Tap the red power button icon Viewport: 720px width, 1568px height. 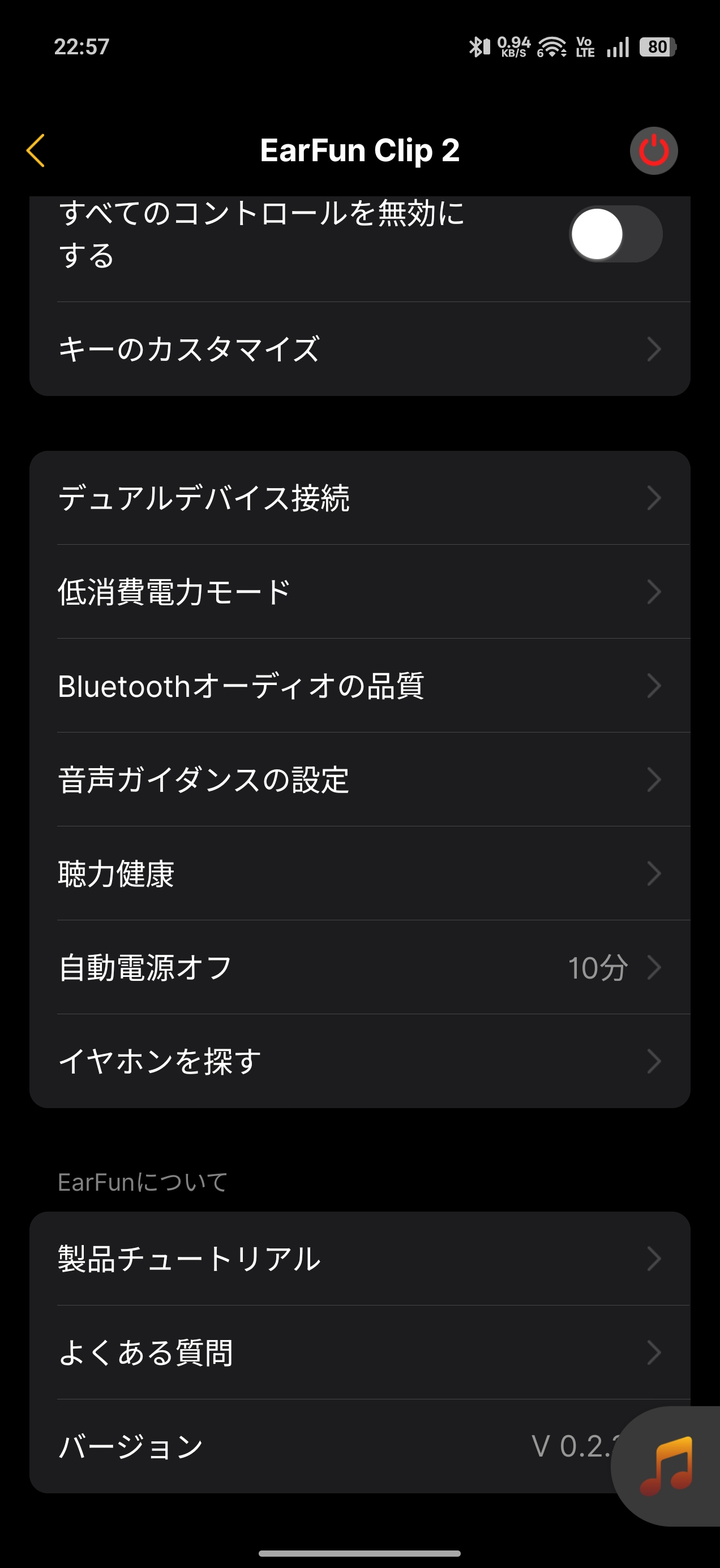tap(653, 150)
